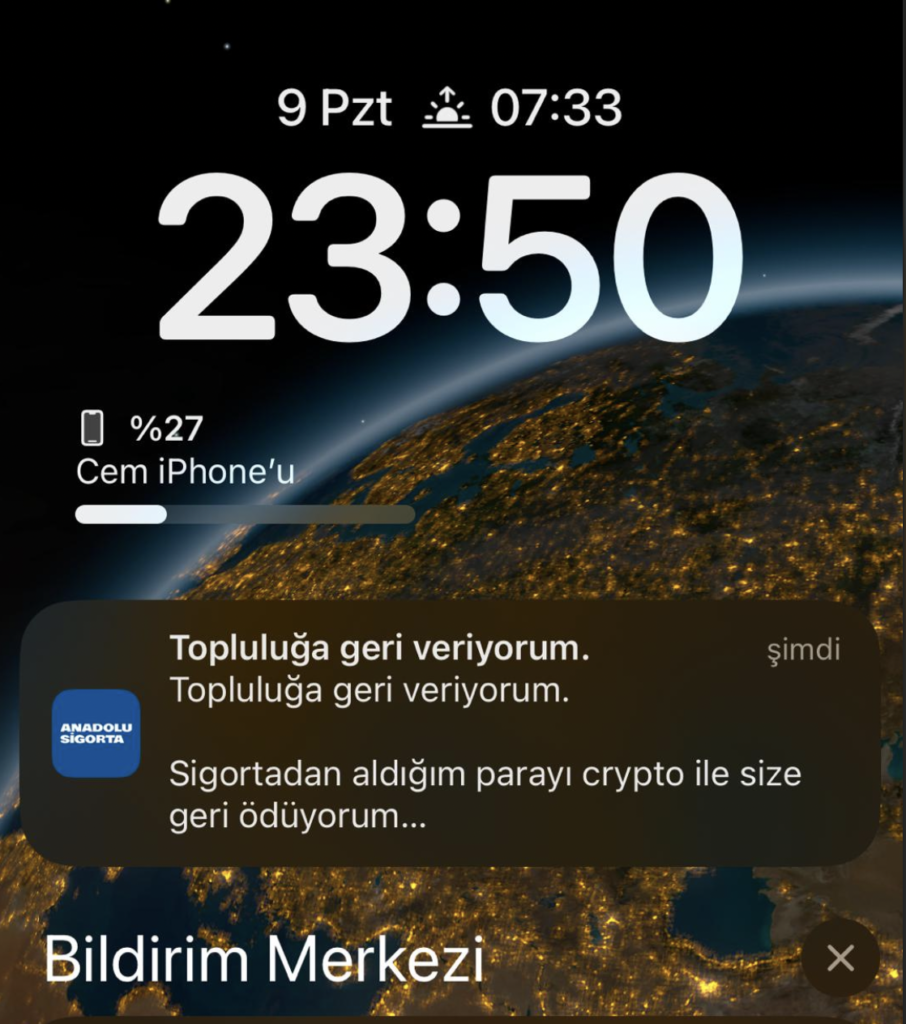Open the Anadolu Sigorta notification
The image size is (906, 1024).
pyautogui.click(x=450, y=733)
